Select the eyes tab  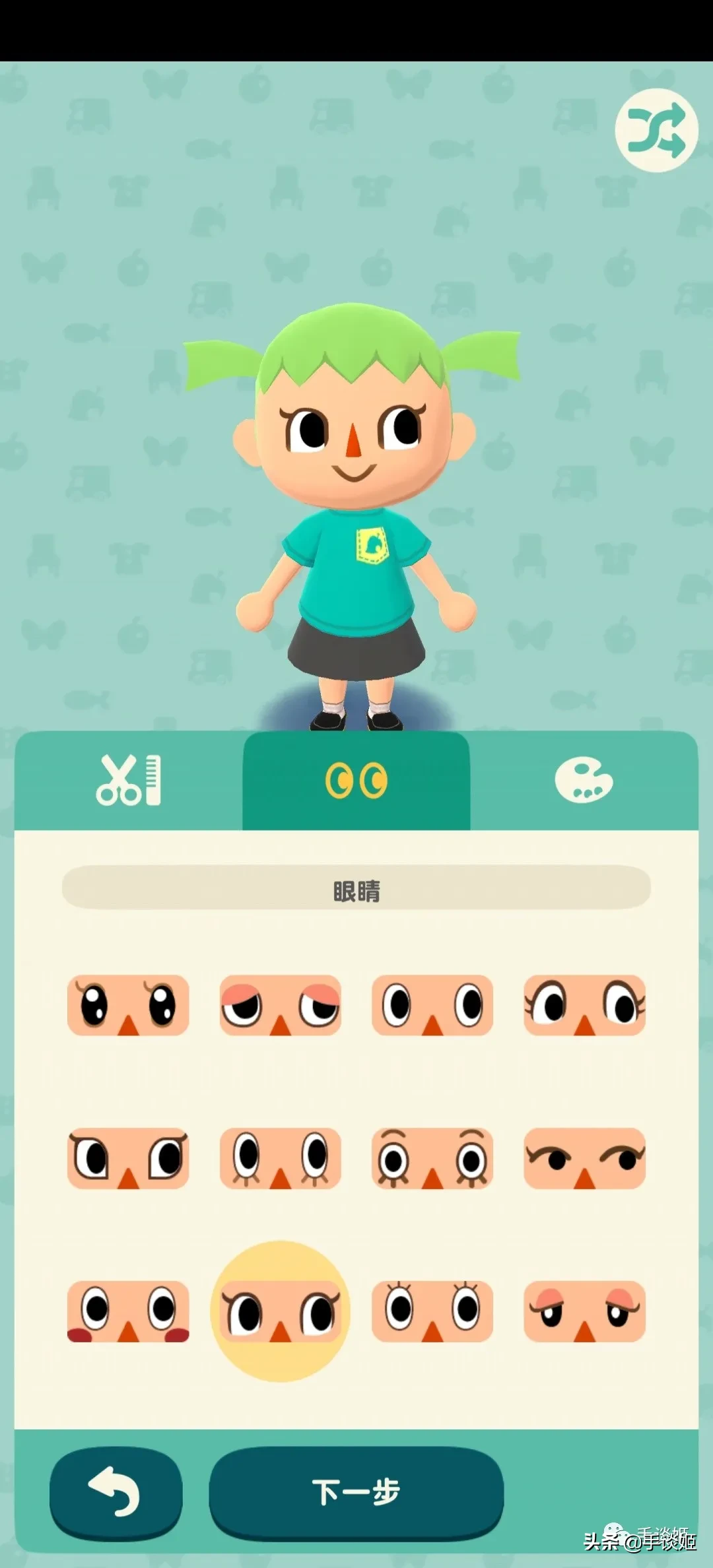356,781
